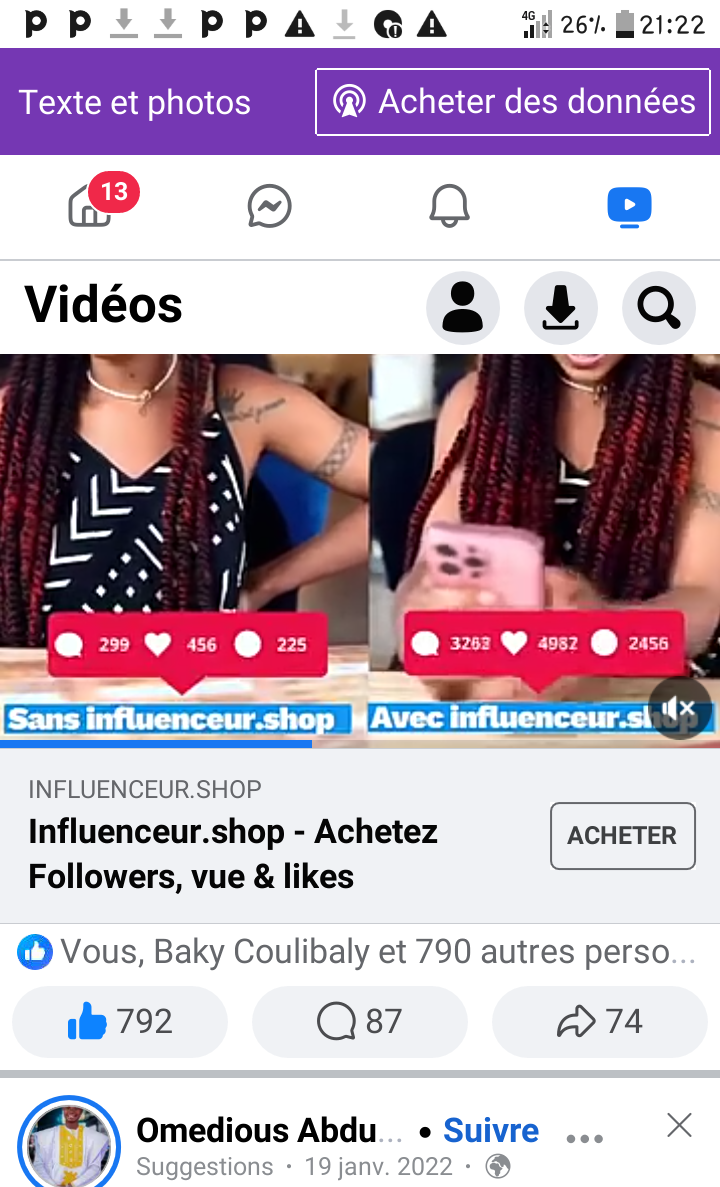
Task: Open the profile icon beside Vidéos
Action: point(462,308)
